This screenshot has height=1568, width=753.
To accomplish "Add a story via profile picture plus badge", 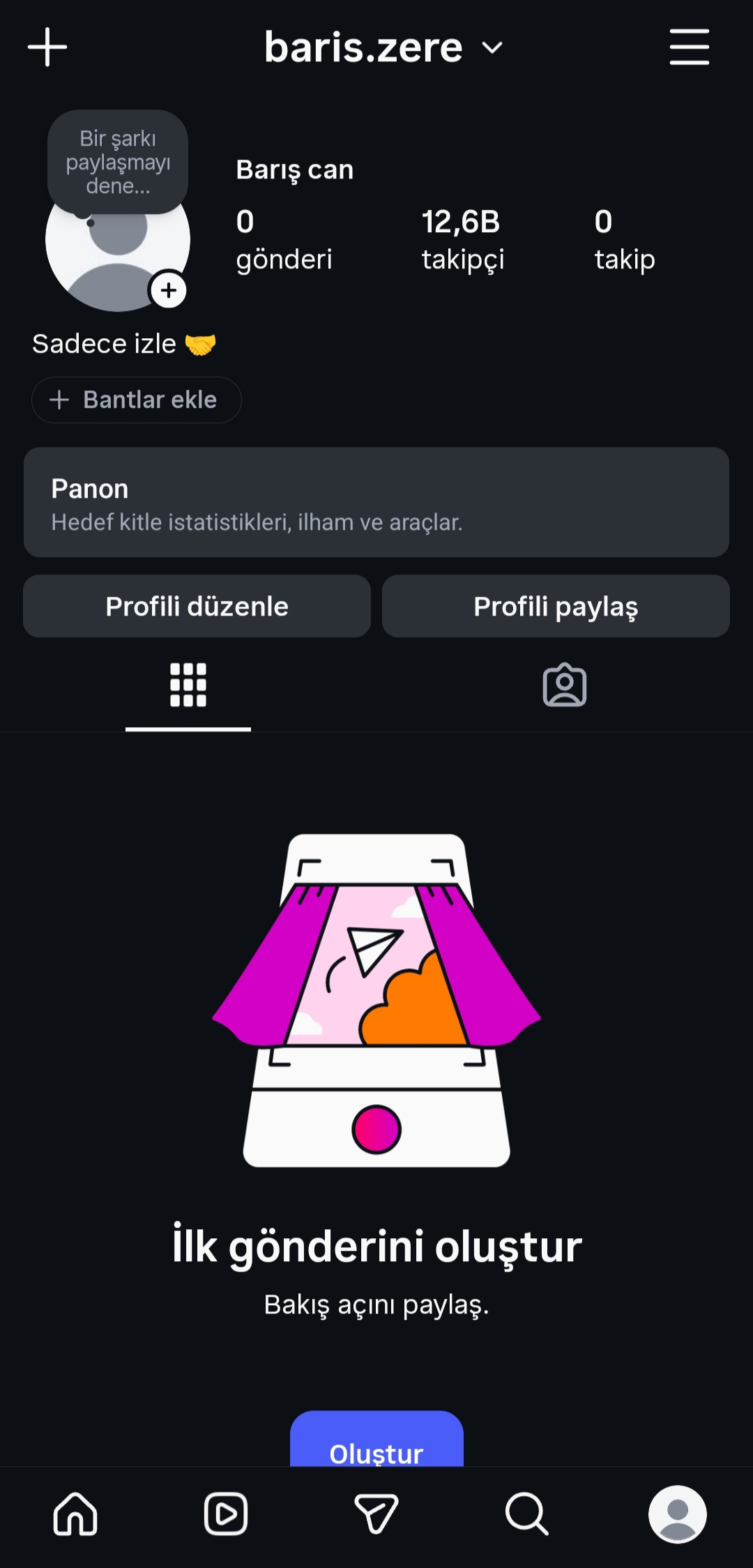I will tap(169, 290).
